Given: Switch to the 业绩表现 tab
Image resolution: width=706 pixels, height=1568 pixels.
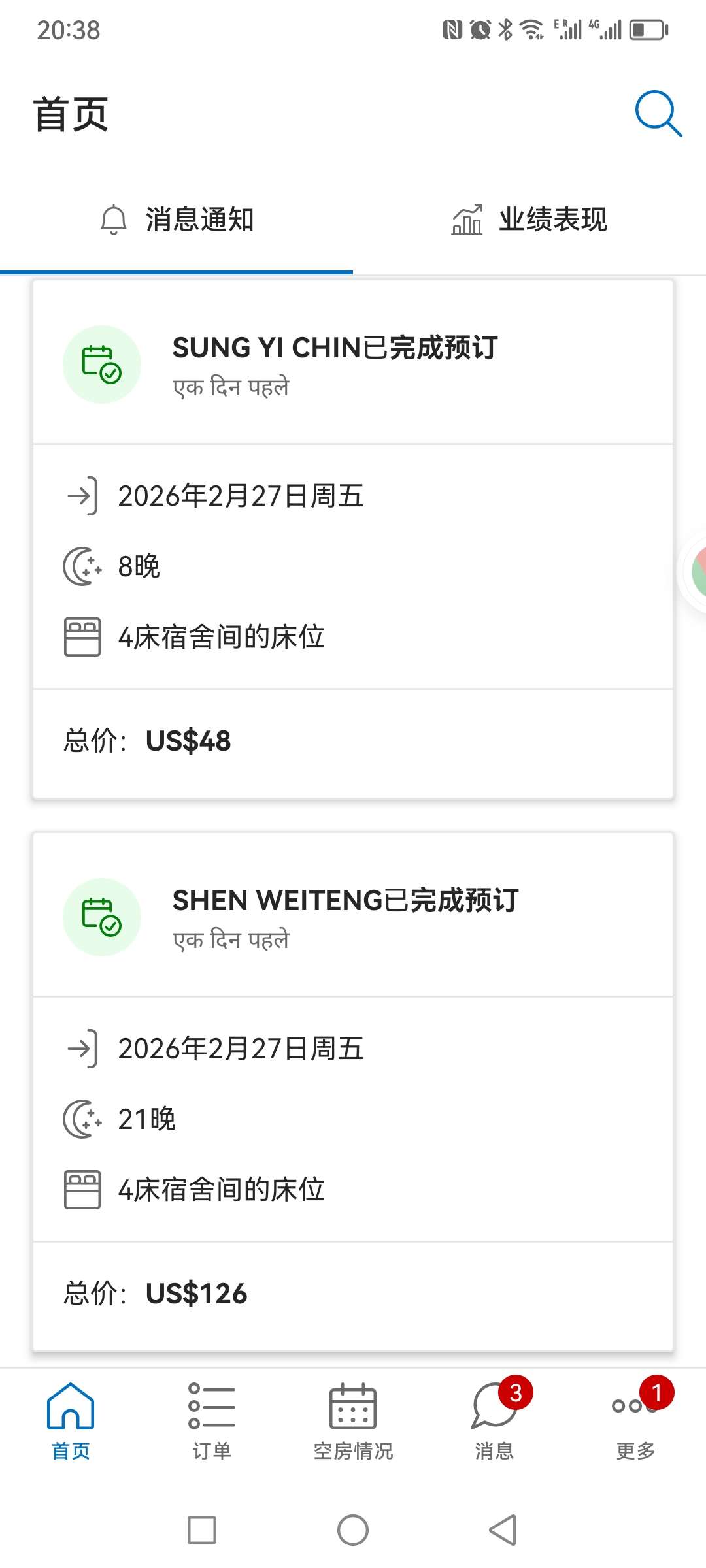Looking at the screenshot, I should [529, 220].
